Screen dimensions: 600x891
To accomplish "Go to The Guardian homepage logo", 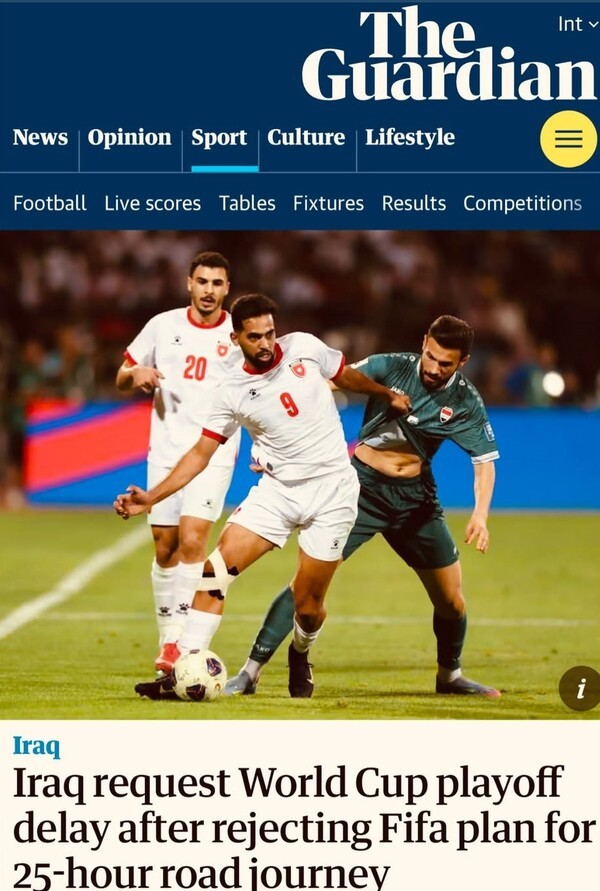I will (x=448, y=55).
